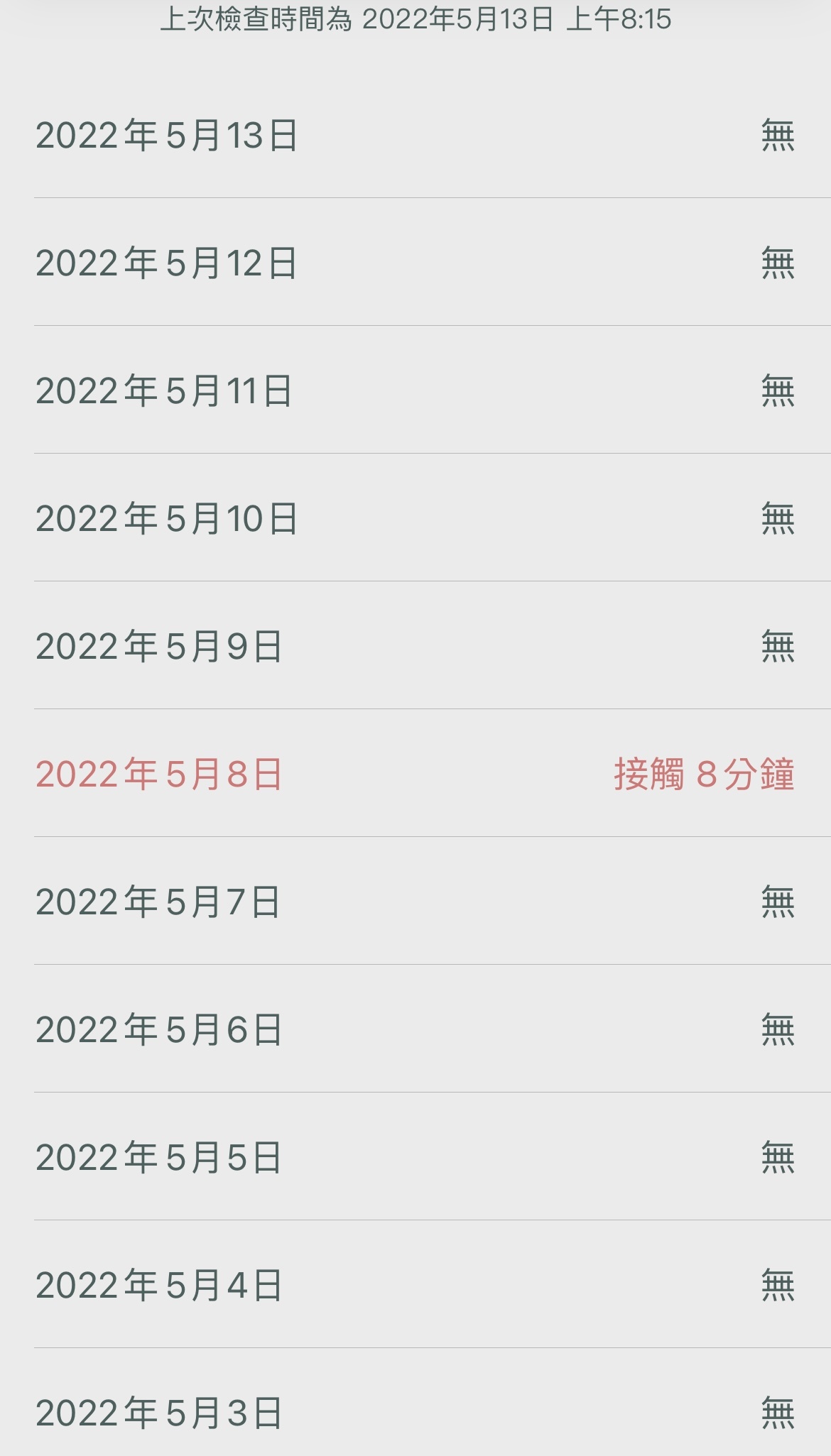The image size is (831, 1456).
Task: Select the 2022年5月13日 row
Action: [x=415, y=134]
